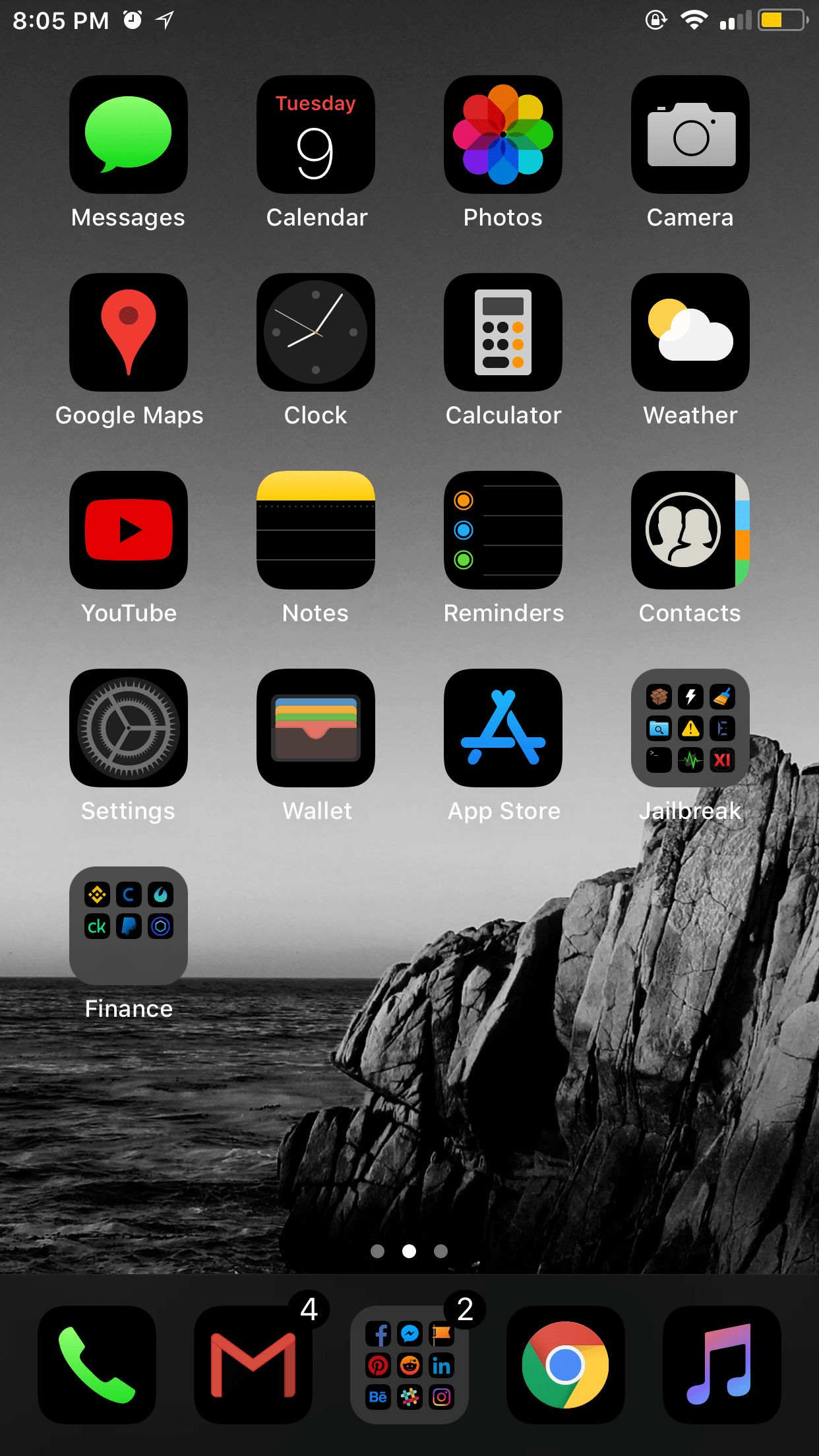This screenshot has height=1456, width=819.
Task: Check the Weather app
Action: coord(690,332)
